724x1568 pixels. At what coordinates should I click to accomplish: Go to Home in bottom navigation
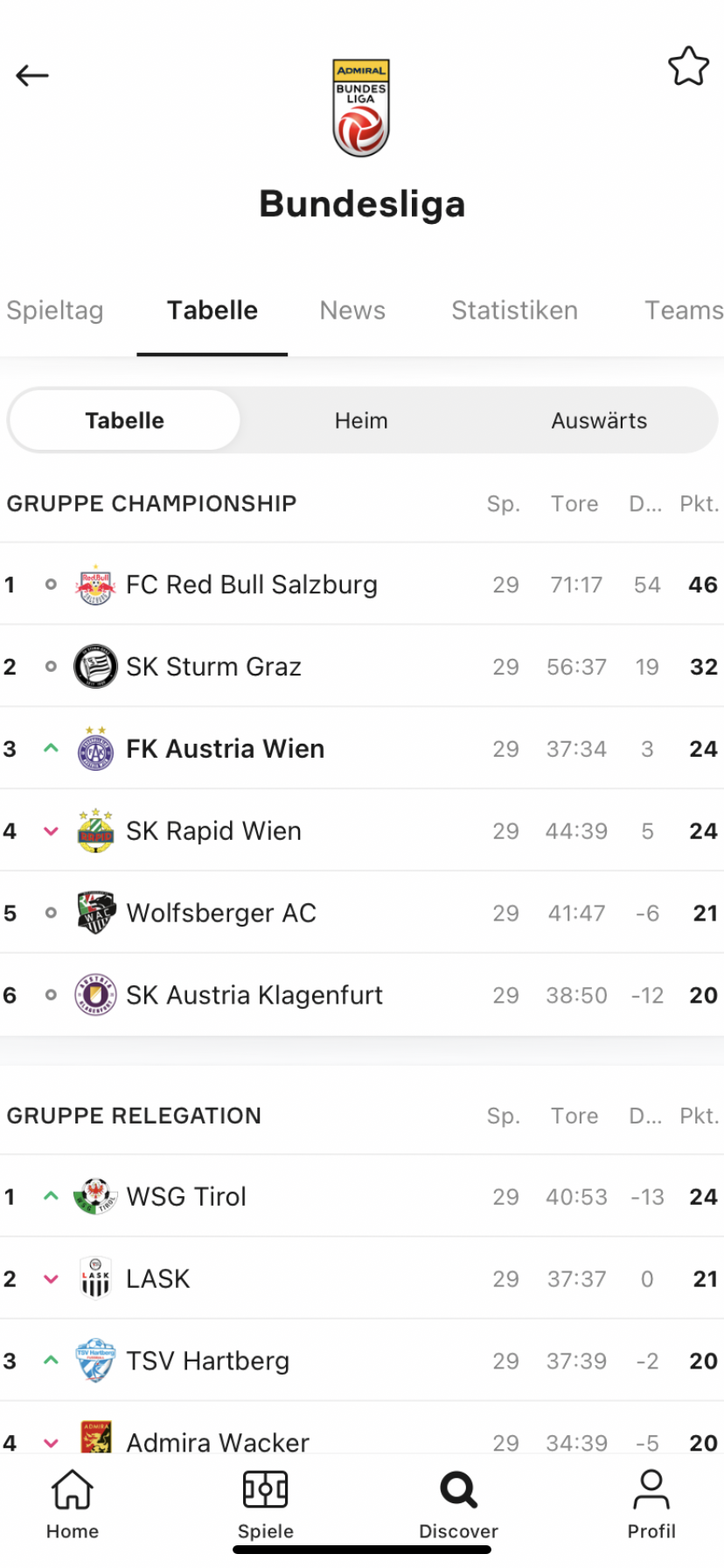pos(73,1504)
